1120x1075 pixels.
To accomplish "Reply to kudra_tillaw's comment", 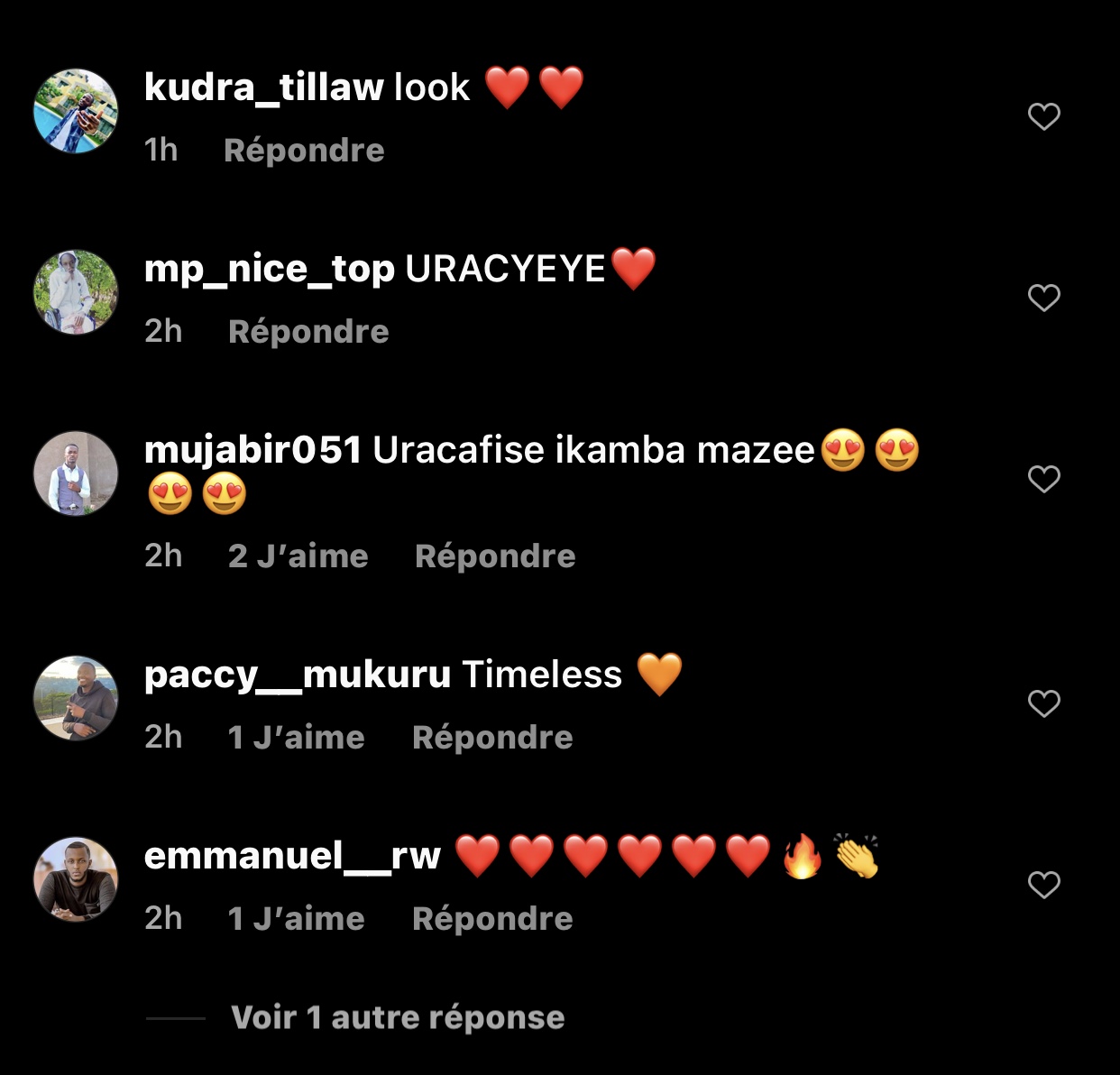I will point(304,150).
